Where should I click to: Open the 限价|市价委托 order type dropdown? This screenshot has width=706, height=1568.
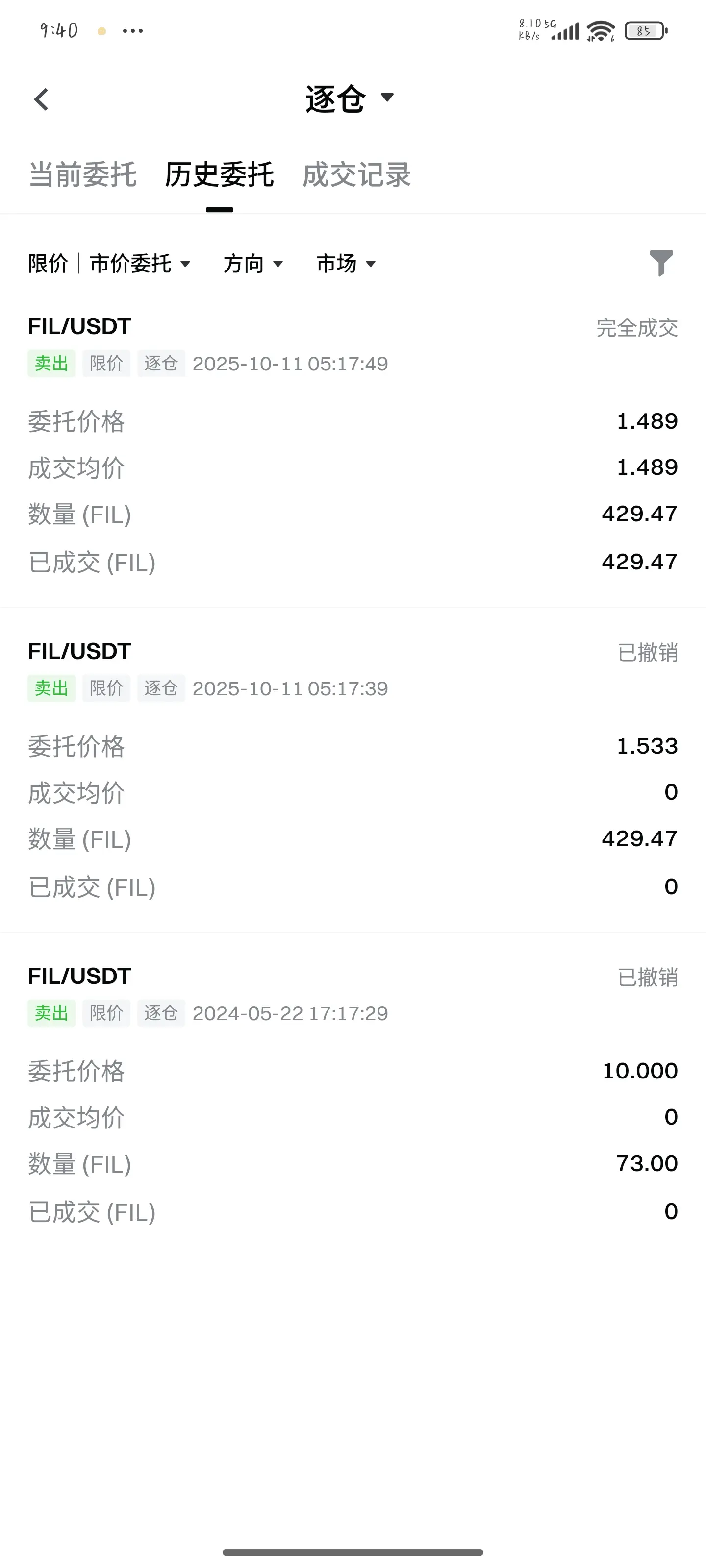110,264
